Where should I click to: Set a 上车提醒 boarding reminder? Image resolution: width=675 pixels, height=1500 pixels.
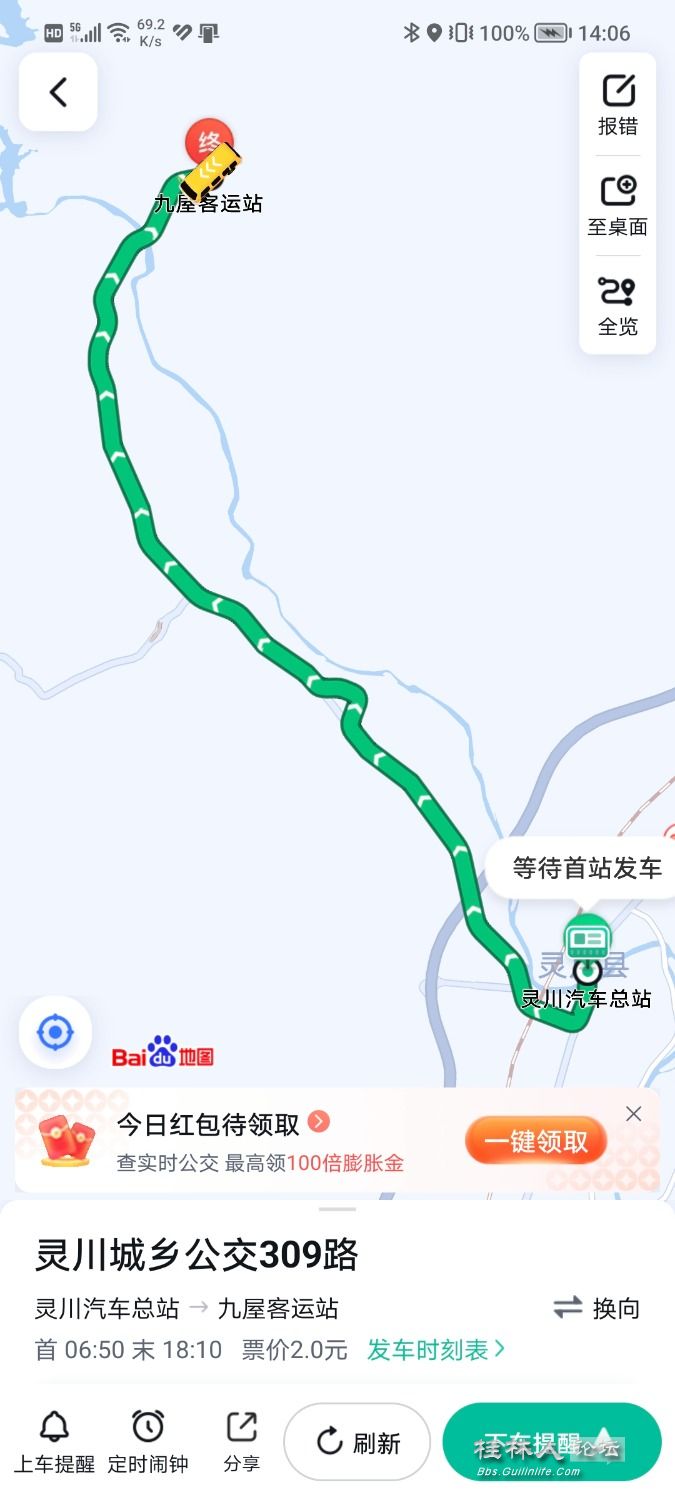click(x=54, y=1442)
